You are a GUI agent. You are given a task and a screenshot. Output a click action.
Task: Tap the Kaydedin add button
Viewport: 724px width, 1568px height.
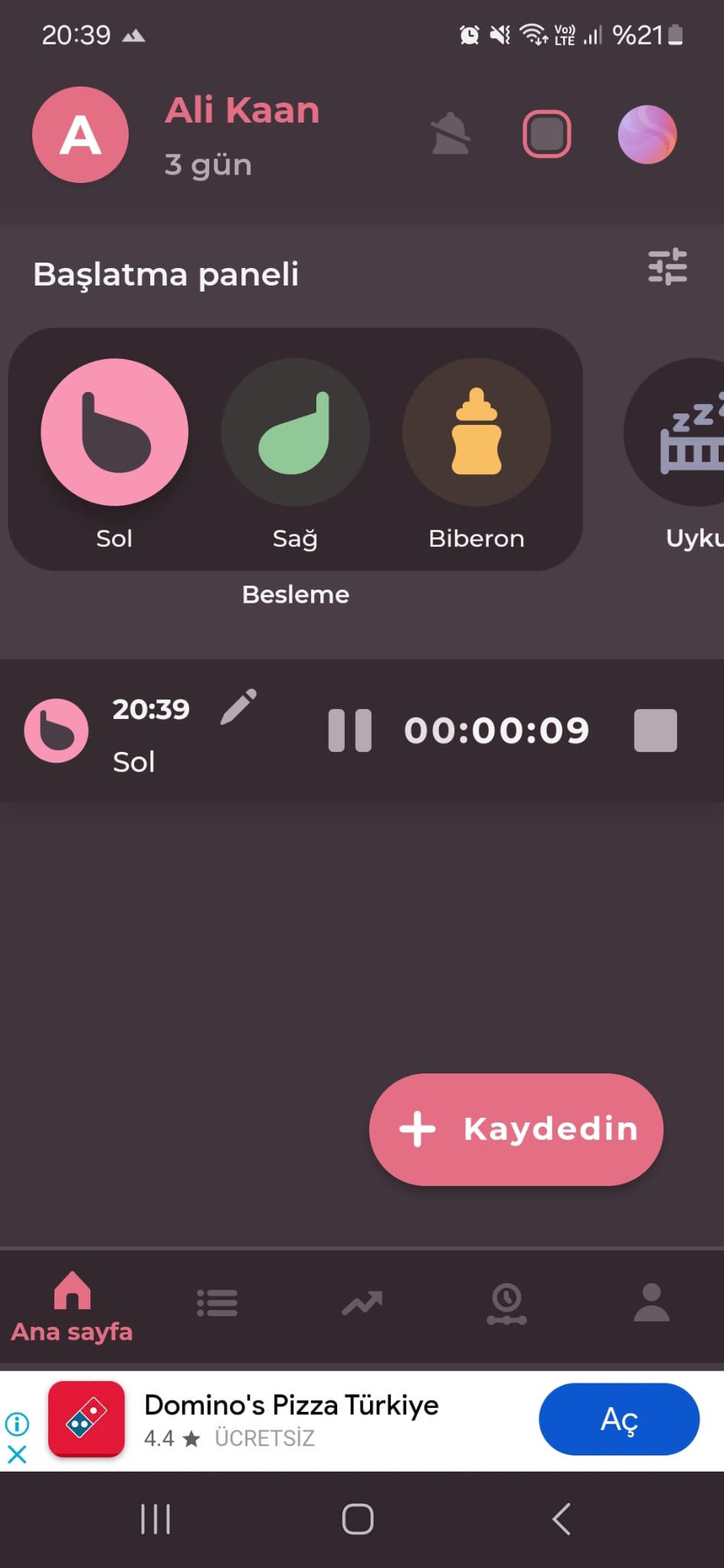(516, 1129)
